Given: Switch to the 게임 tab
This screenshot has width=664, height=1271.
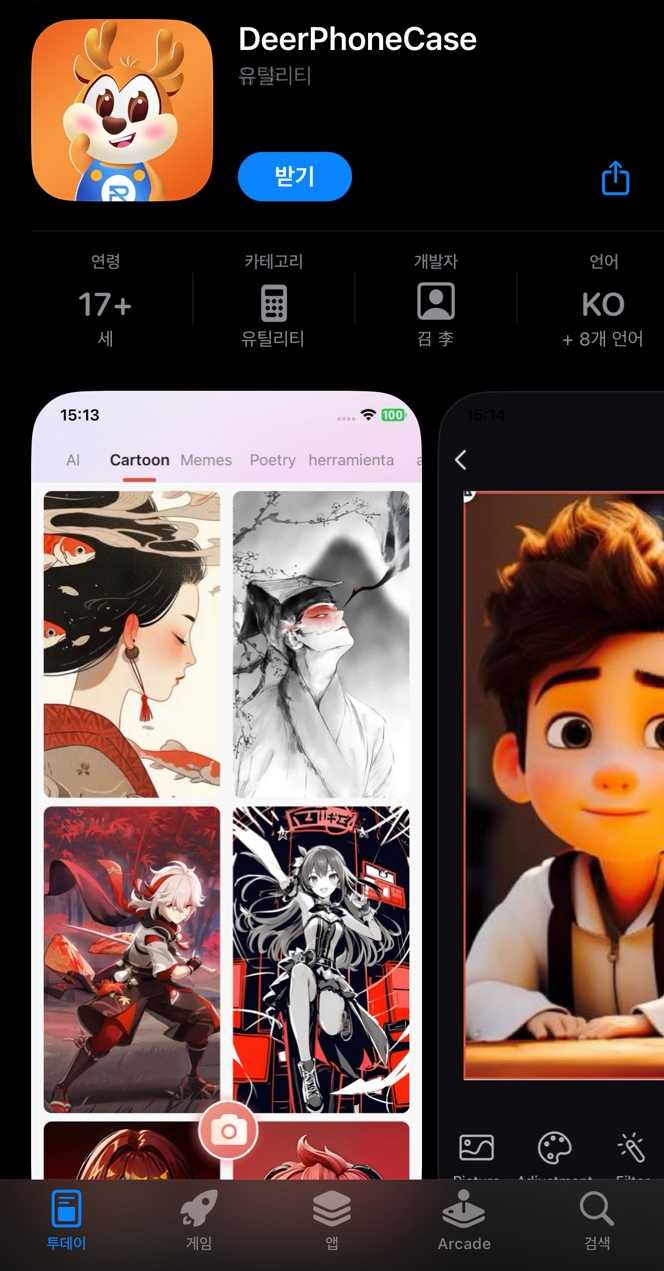Looking at the screenshot, I should [199, 1221].
